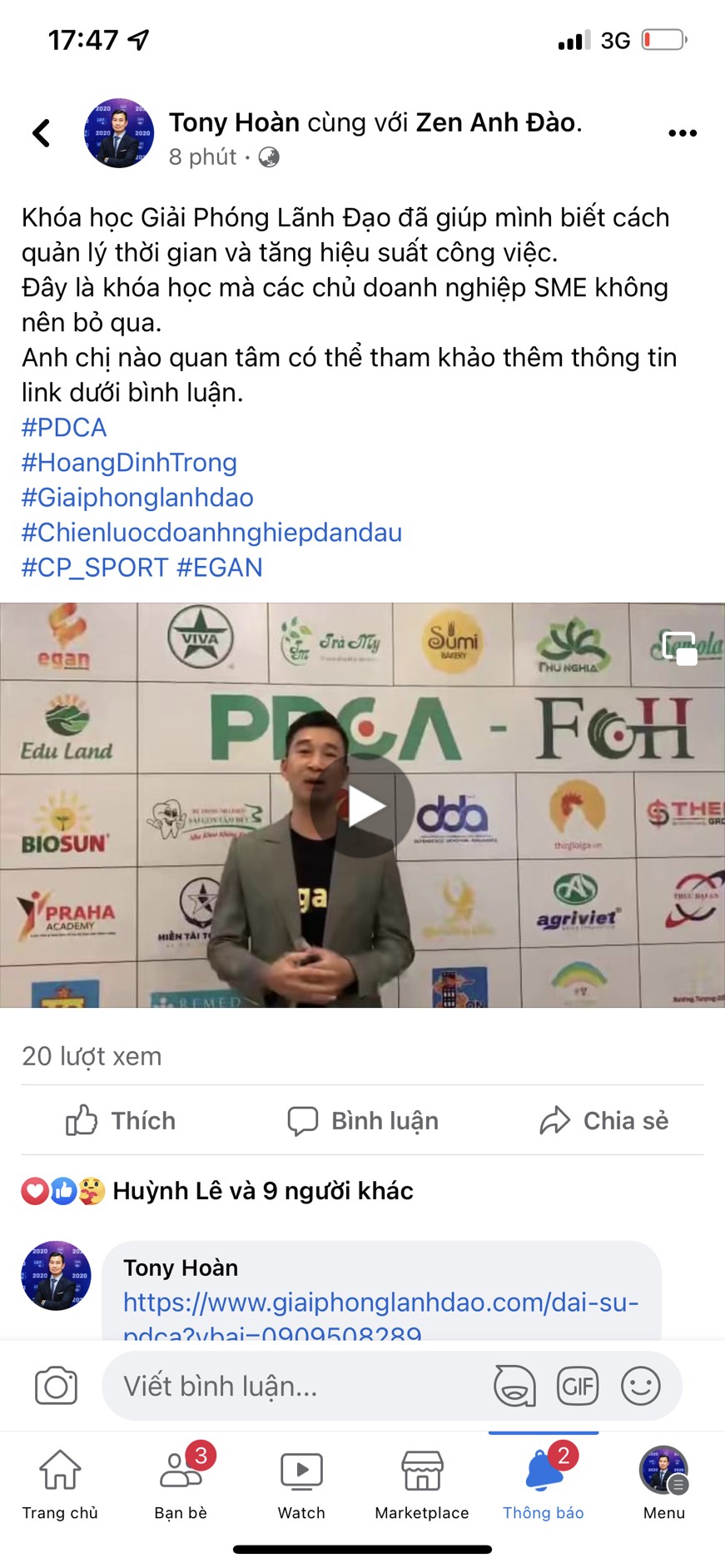This screenshot has height=1568, width=725.
Task: Minimize video to picture-in-picture
Action: click(x=679, y=648)
